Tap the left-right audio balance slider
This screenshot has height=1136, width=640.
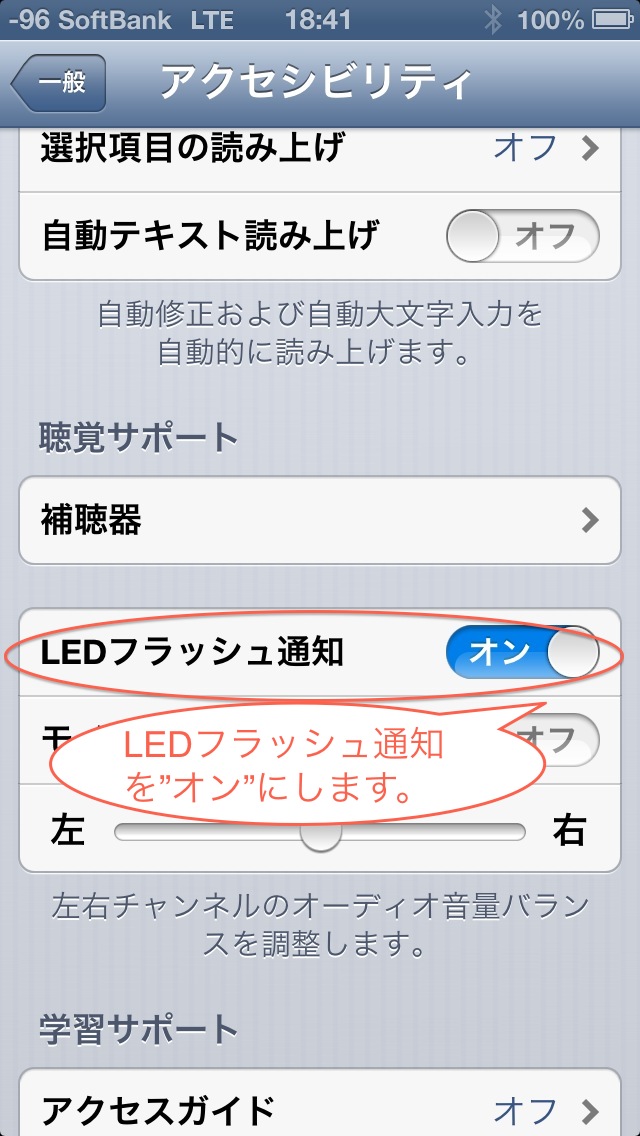320,831
